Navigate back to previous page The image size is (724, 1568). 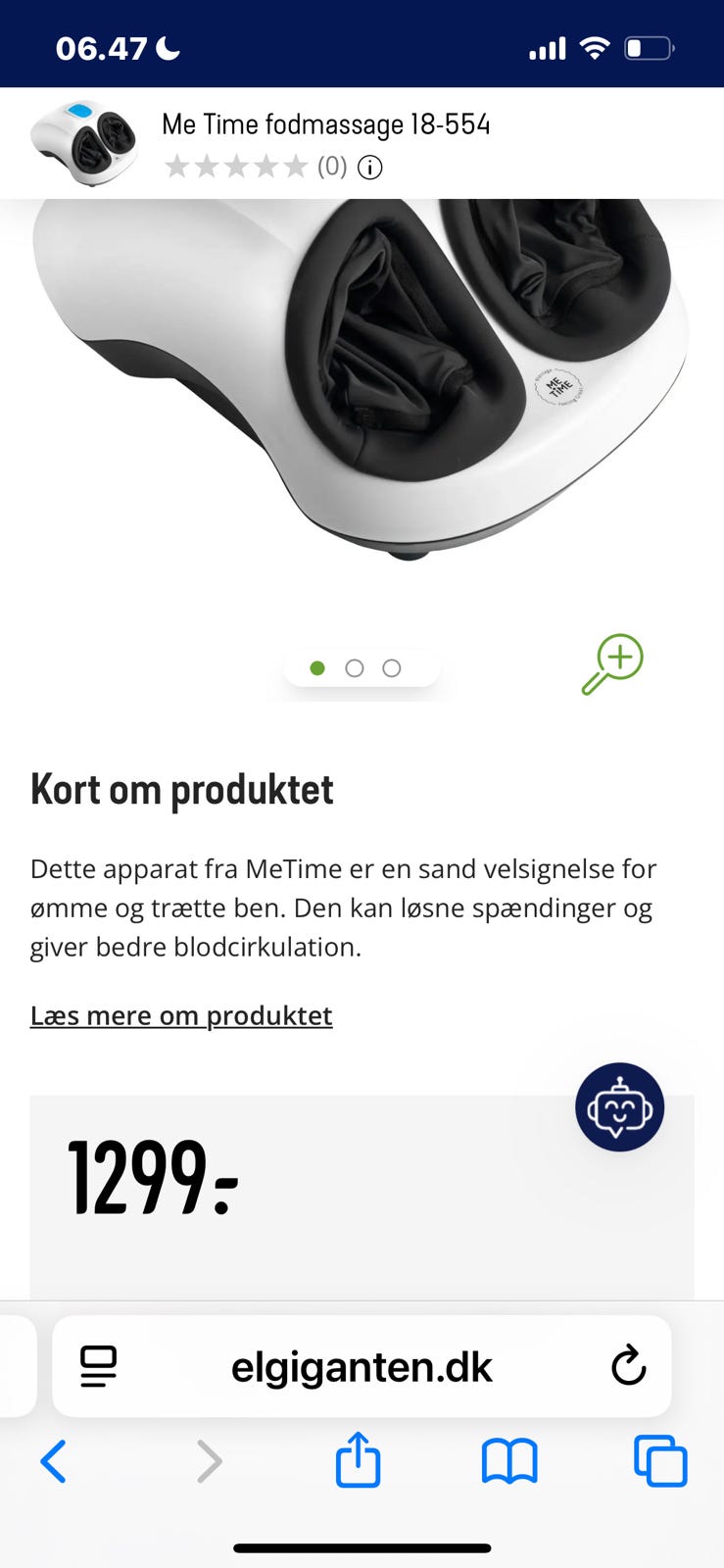click(x=54, y=1460)
